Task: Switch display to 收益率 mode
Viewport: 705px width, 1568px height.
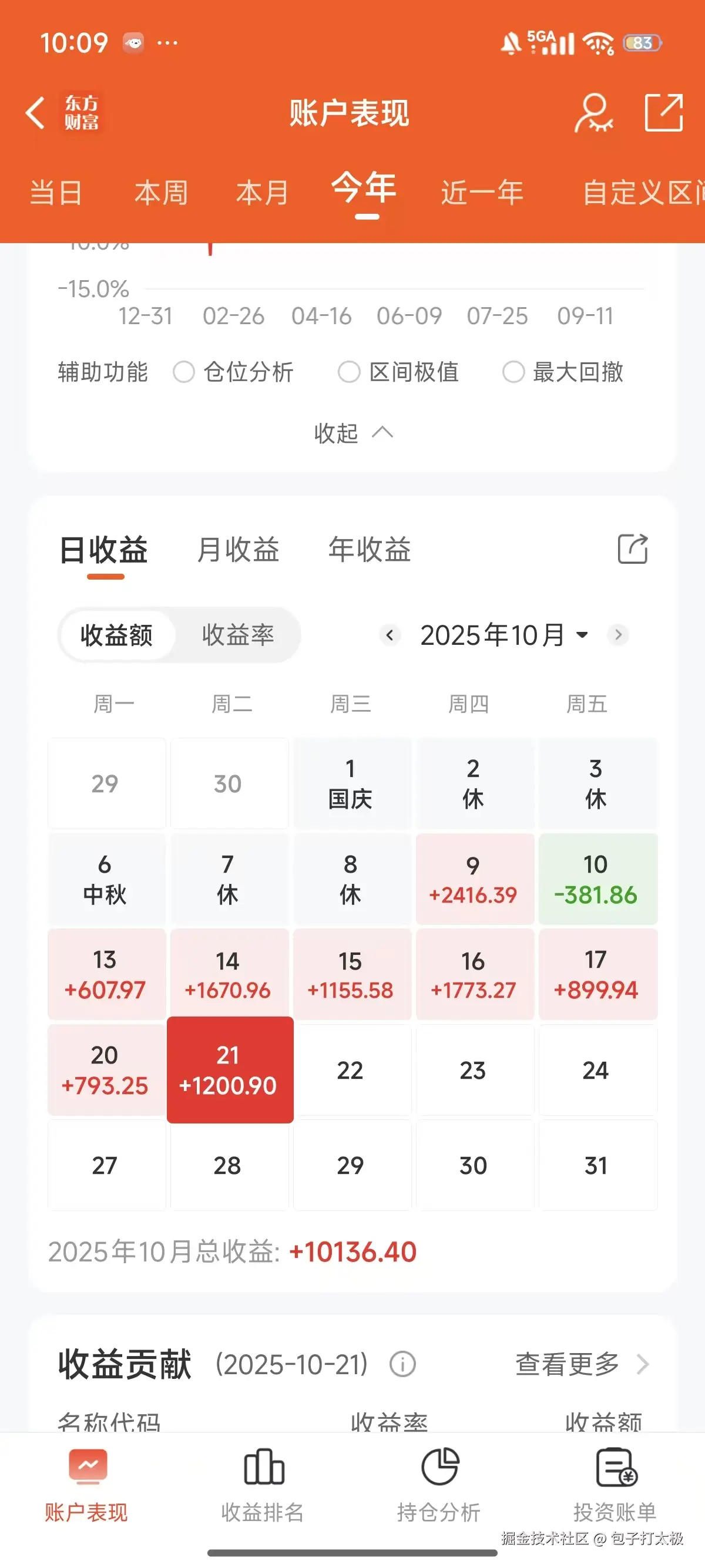Action: (x=237, y=635)
